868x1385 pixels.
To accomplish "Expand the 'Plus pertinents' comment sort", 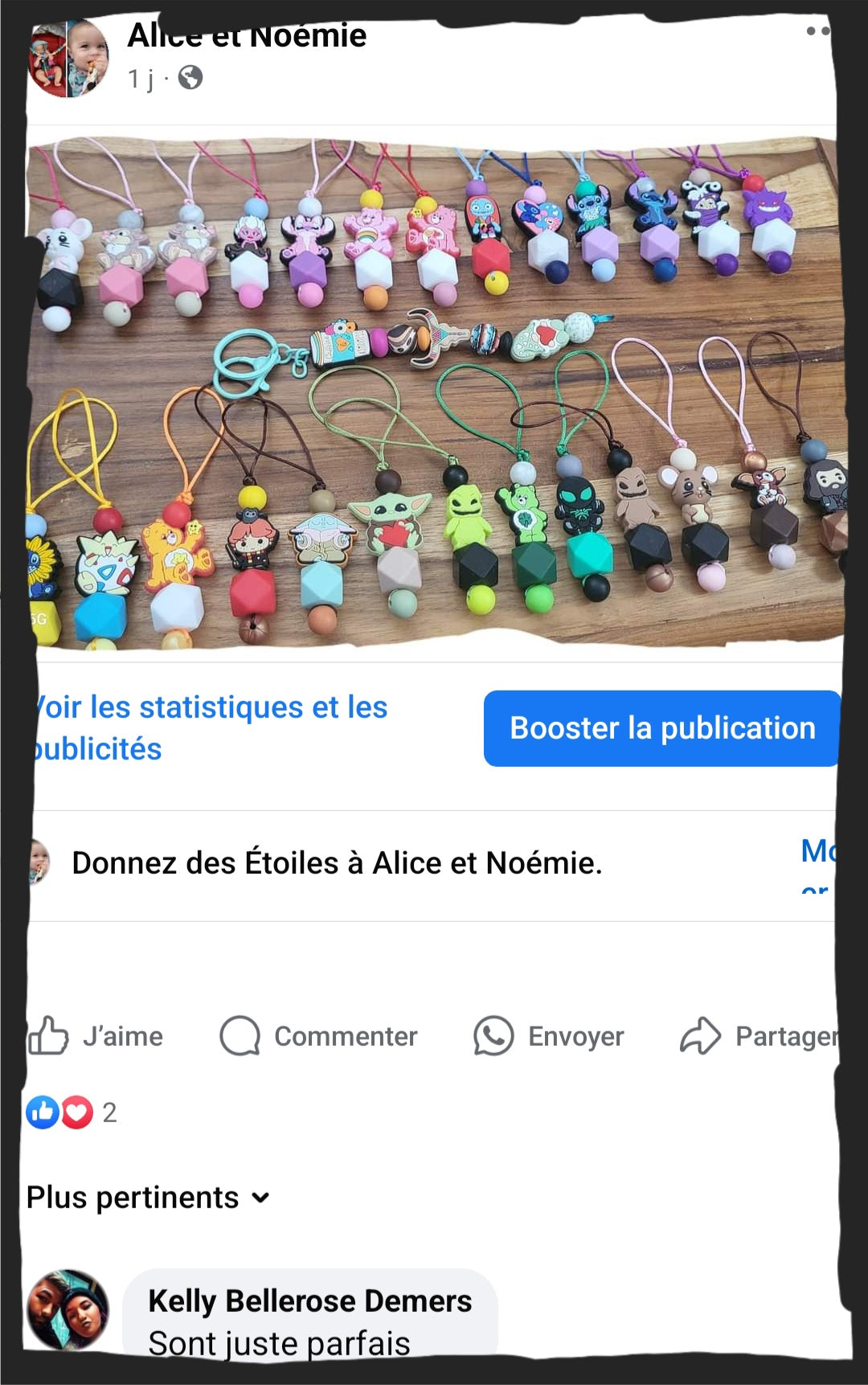I will [148, 1198].
